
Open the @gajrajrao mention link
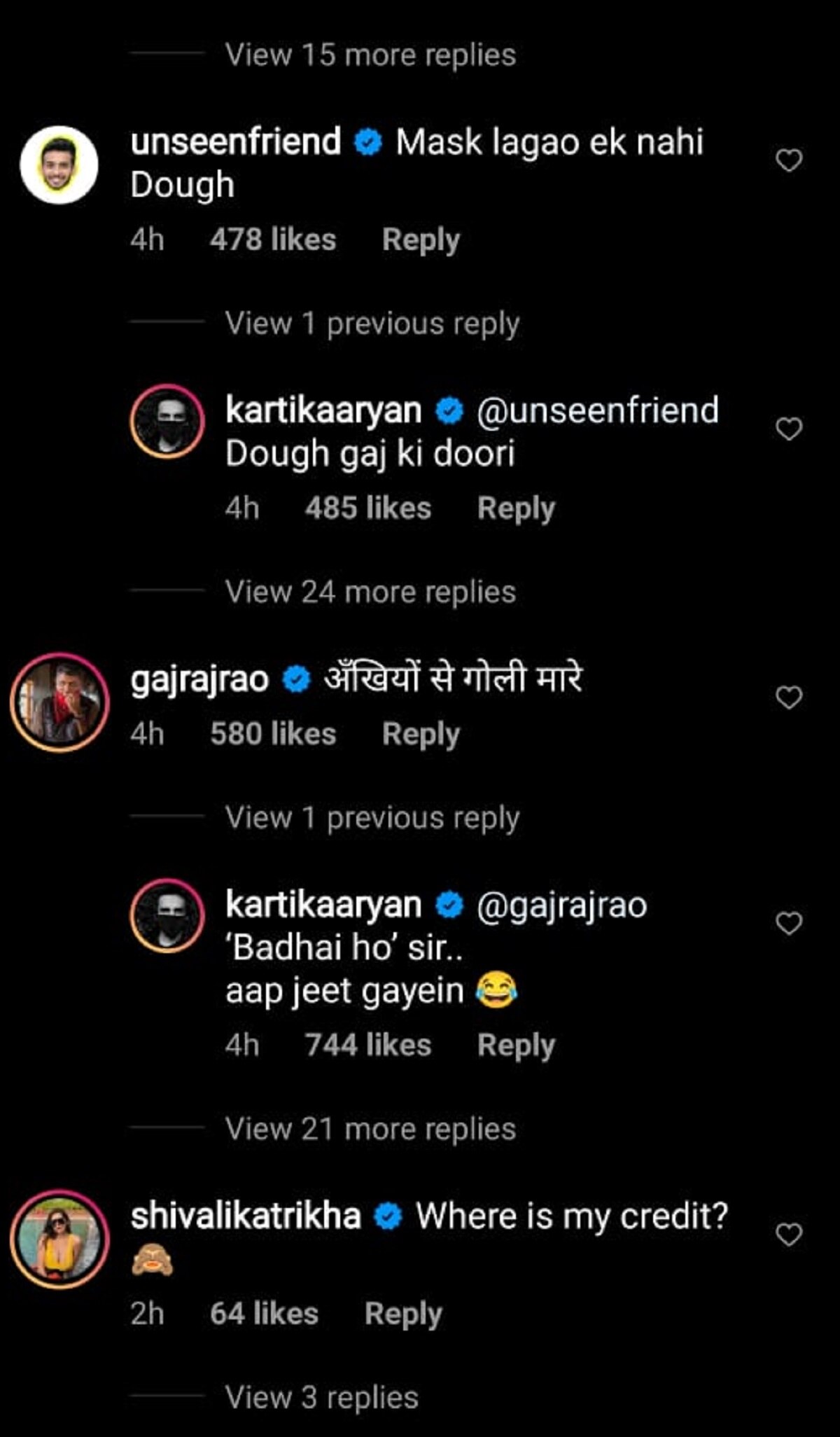(561, 905)
